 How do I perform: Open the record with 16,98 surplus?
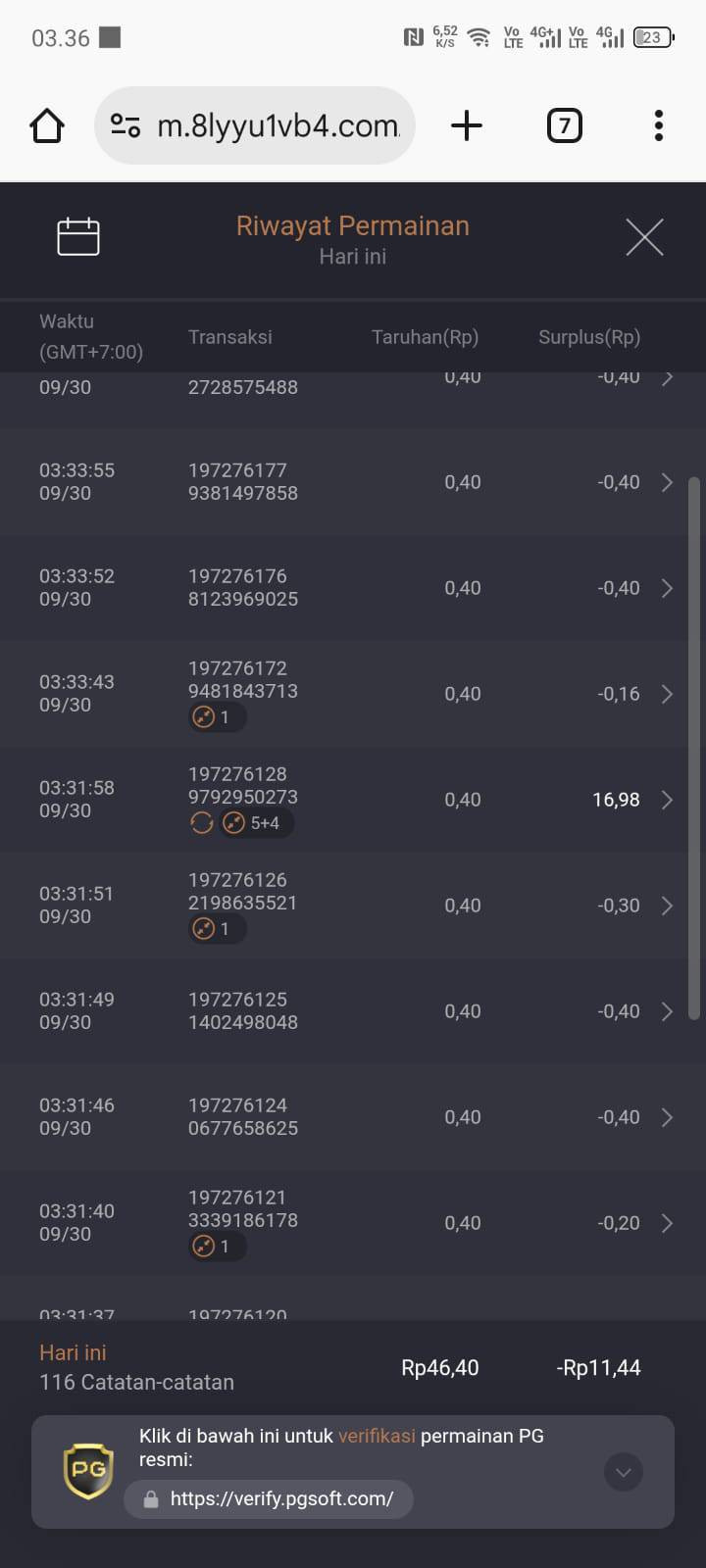(x=353, y=800)
